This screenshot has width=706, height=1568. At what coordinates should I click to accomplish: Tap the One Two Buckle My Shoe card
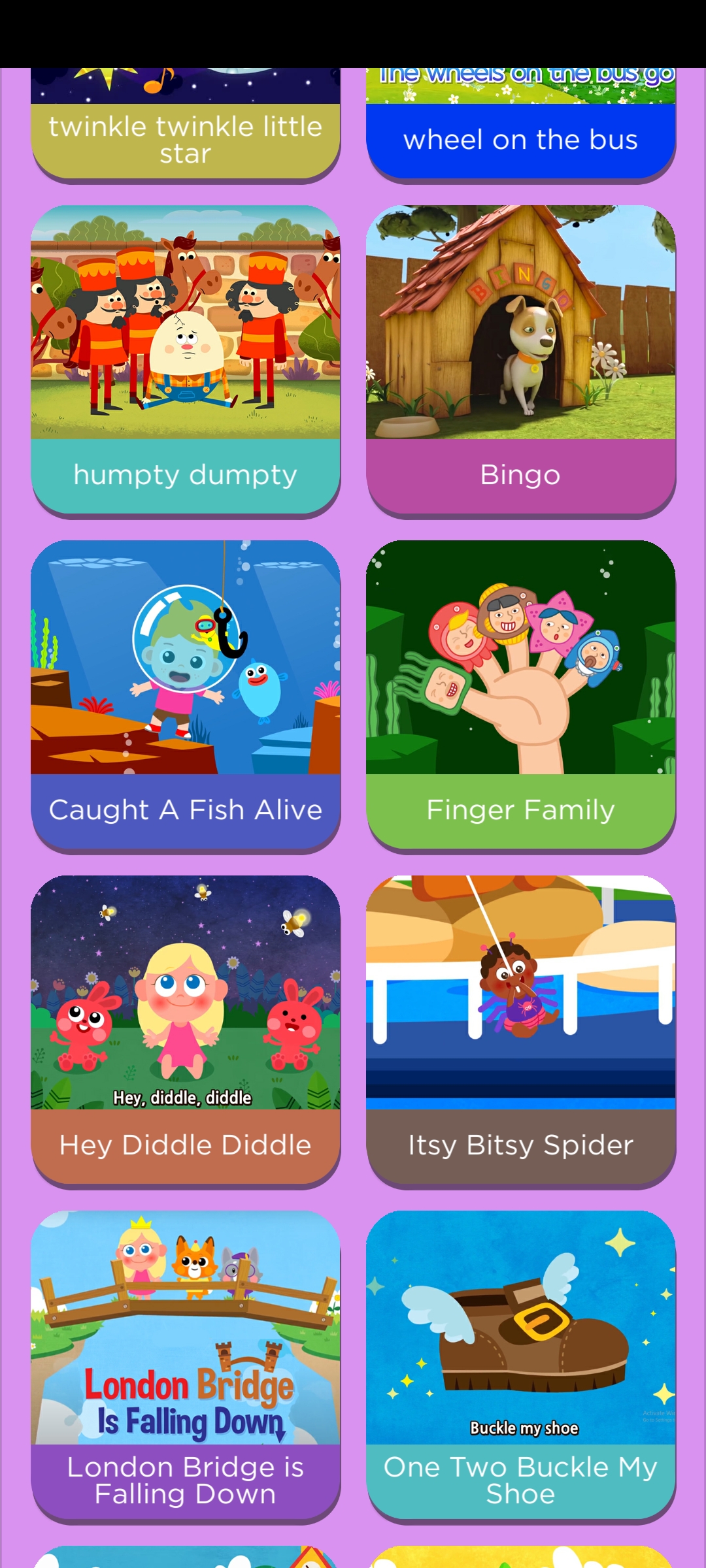521,1365
